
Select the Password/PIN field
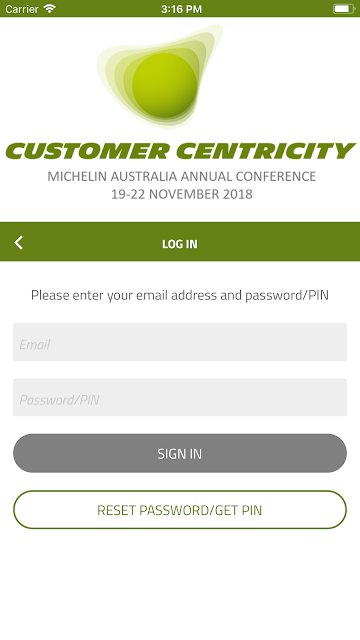pos(180,397)
